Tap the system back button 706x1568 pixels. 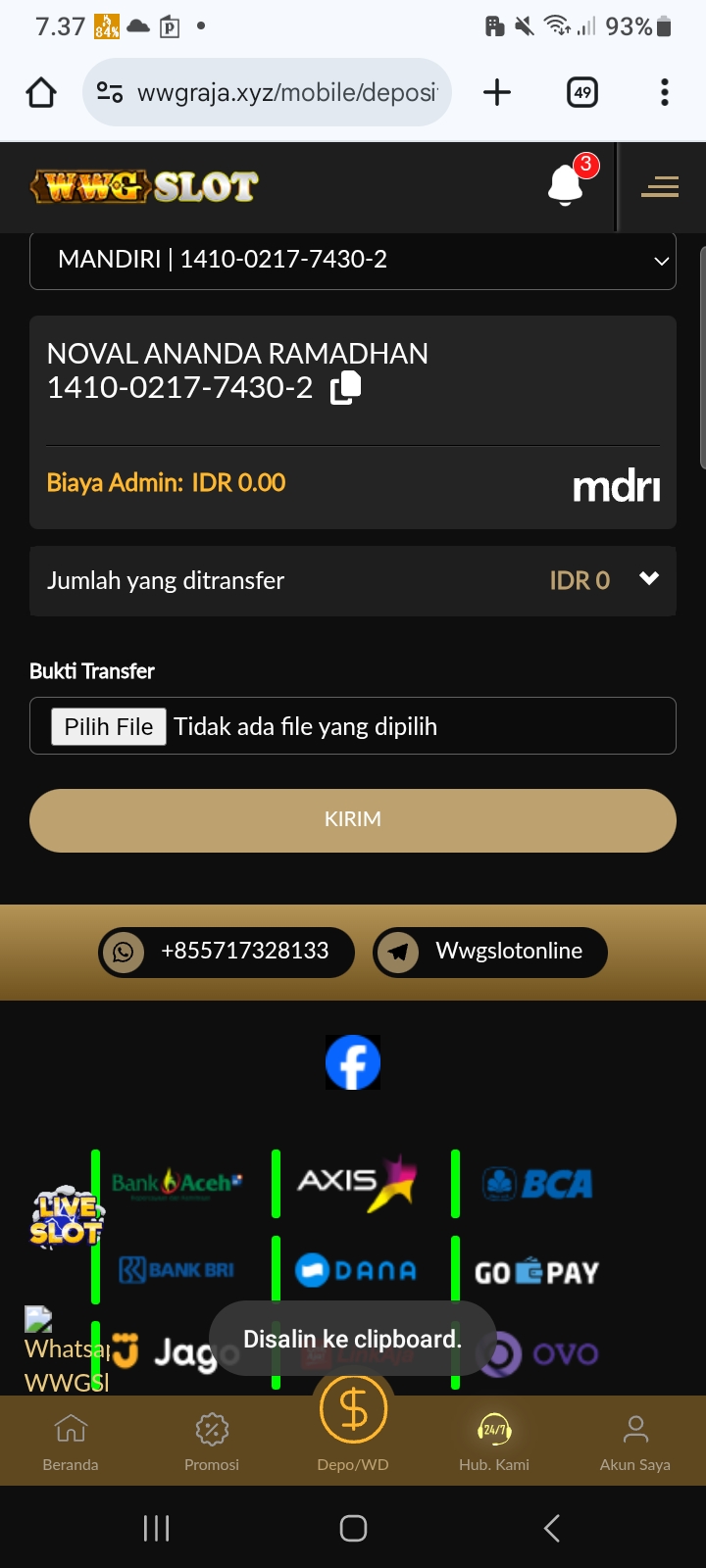(x=552, y=1528)
